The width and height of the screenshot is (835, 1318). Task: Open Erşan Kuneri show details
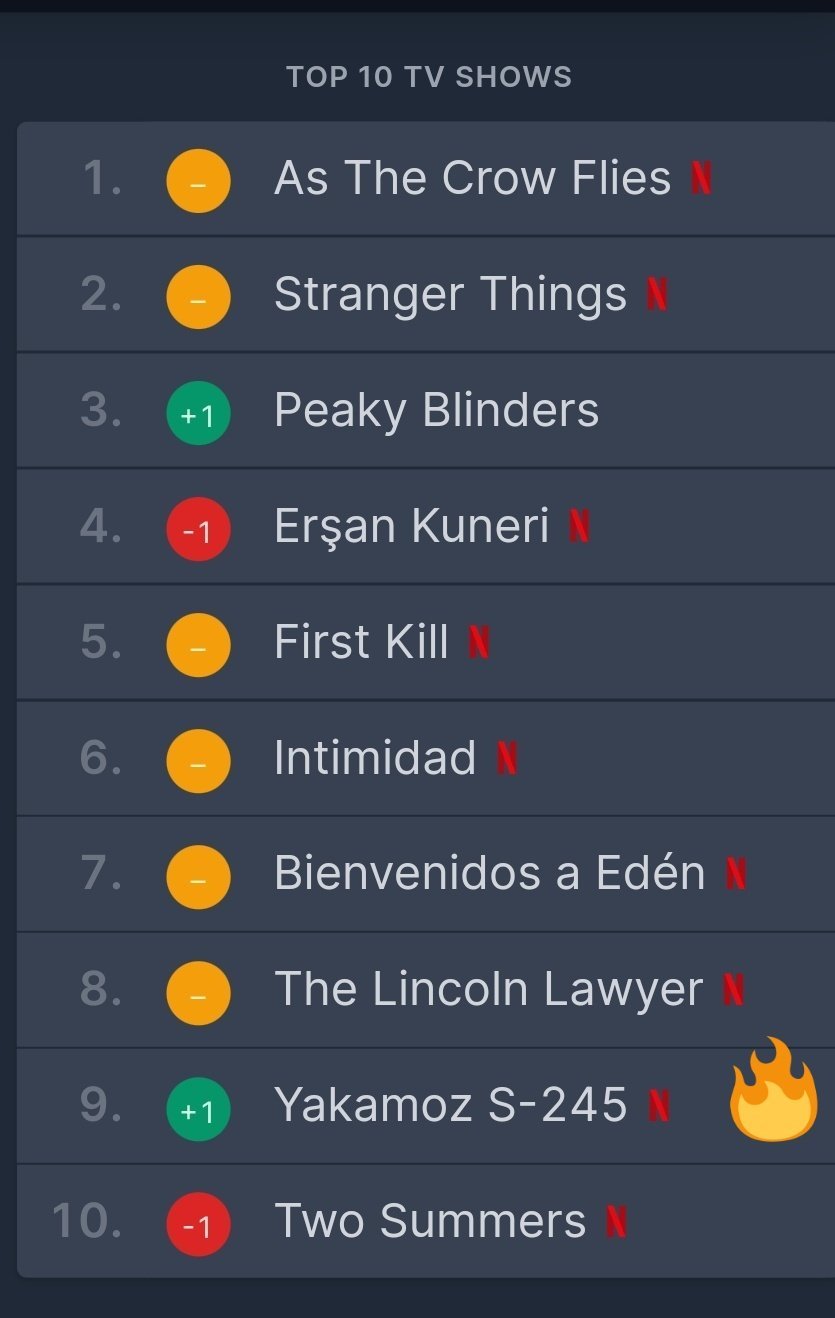(x=411, y=527)
